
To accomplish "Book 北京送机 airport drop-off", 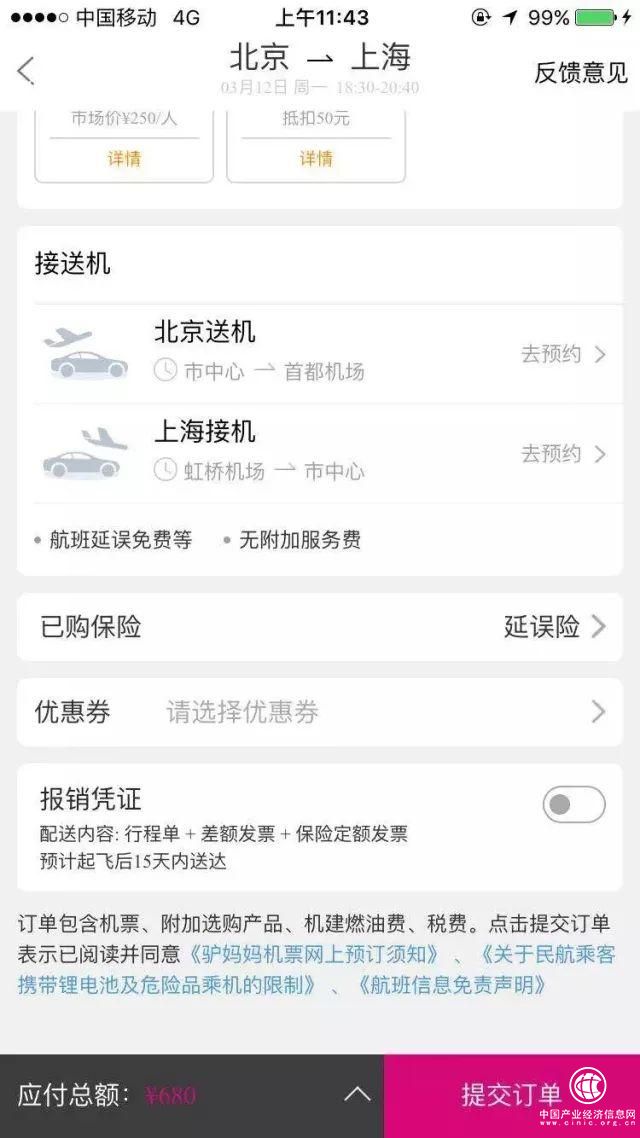I will [x=563, y=354].
